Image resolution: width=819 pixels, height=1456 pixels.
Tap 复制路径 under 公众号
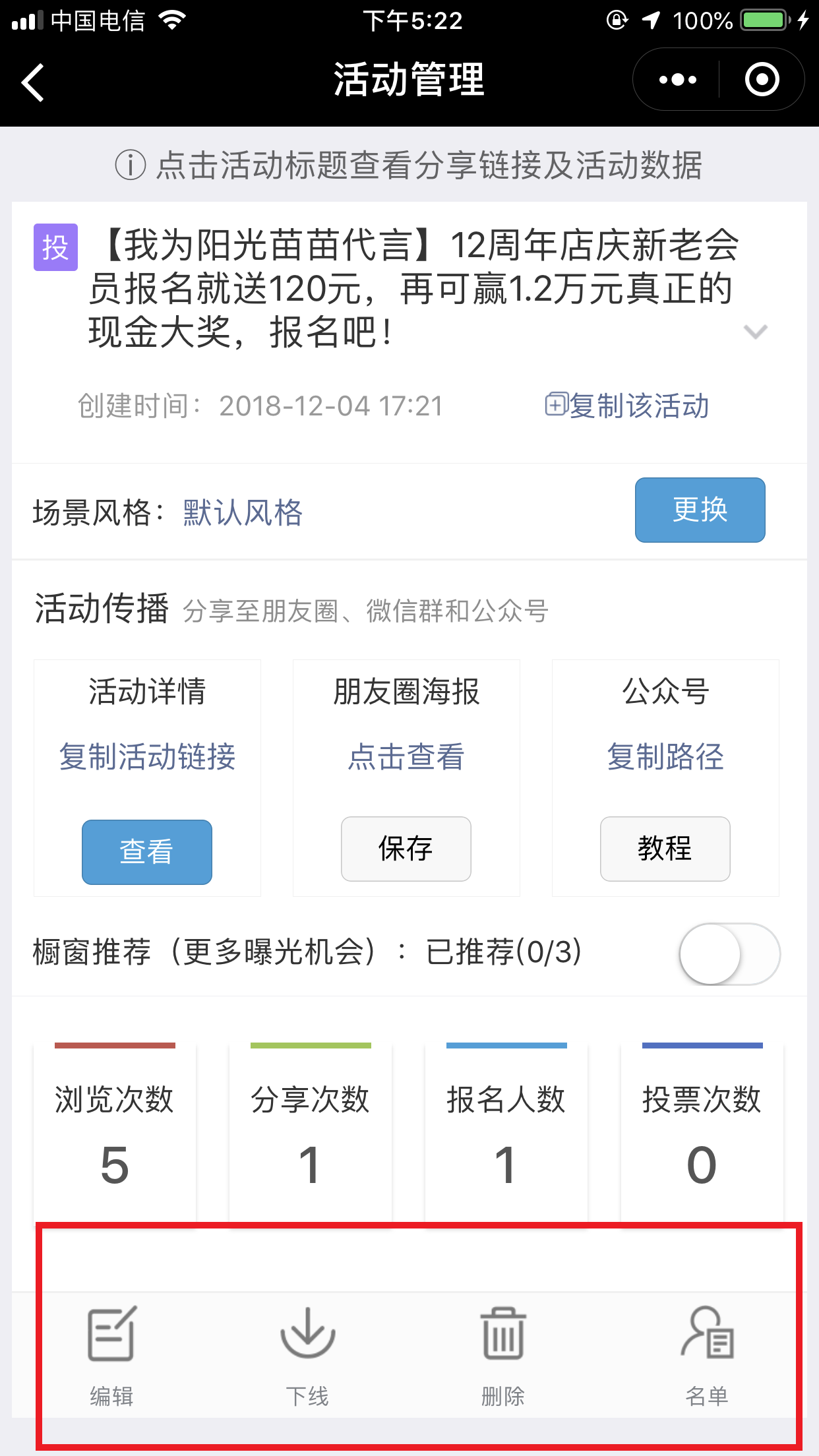coord(665,756)
